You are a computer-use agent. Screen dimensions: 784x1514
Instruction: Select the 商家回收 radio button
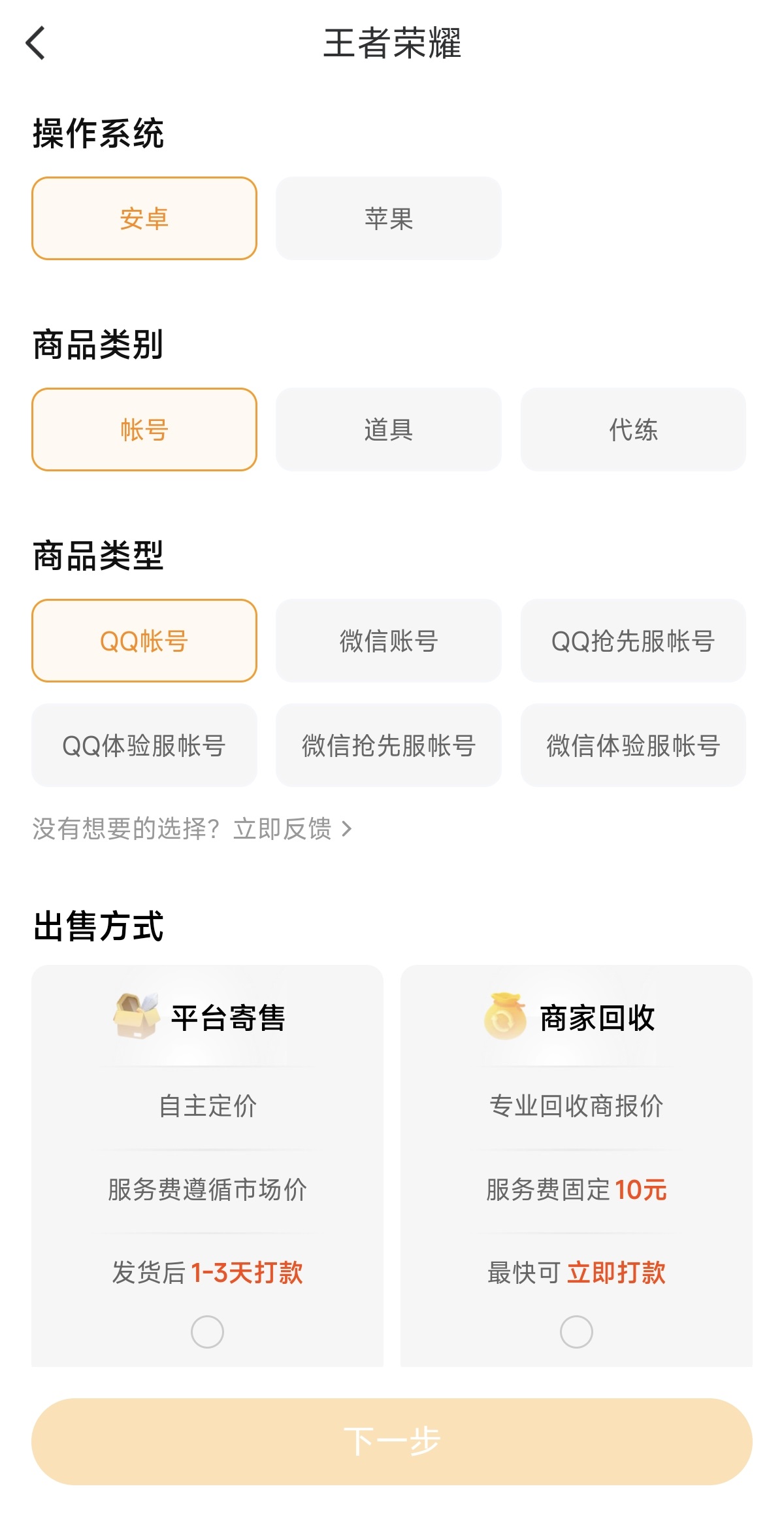[x=576, y=1332]
